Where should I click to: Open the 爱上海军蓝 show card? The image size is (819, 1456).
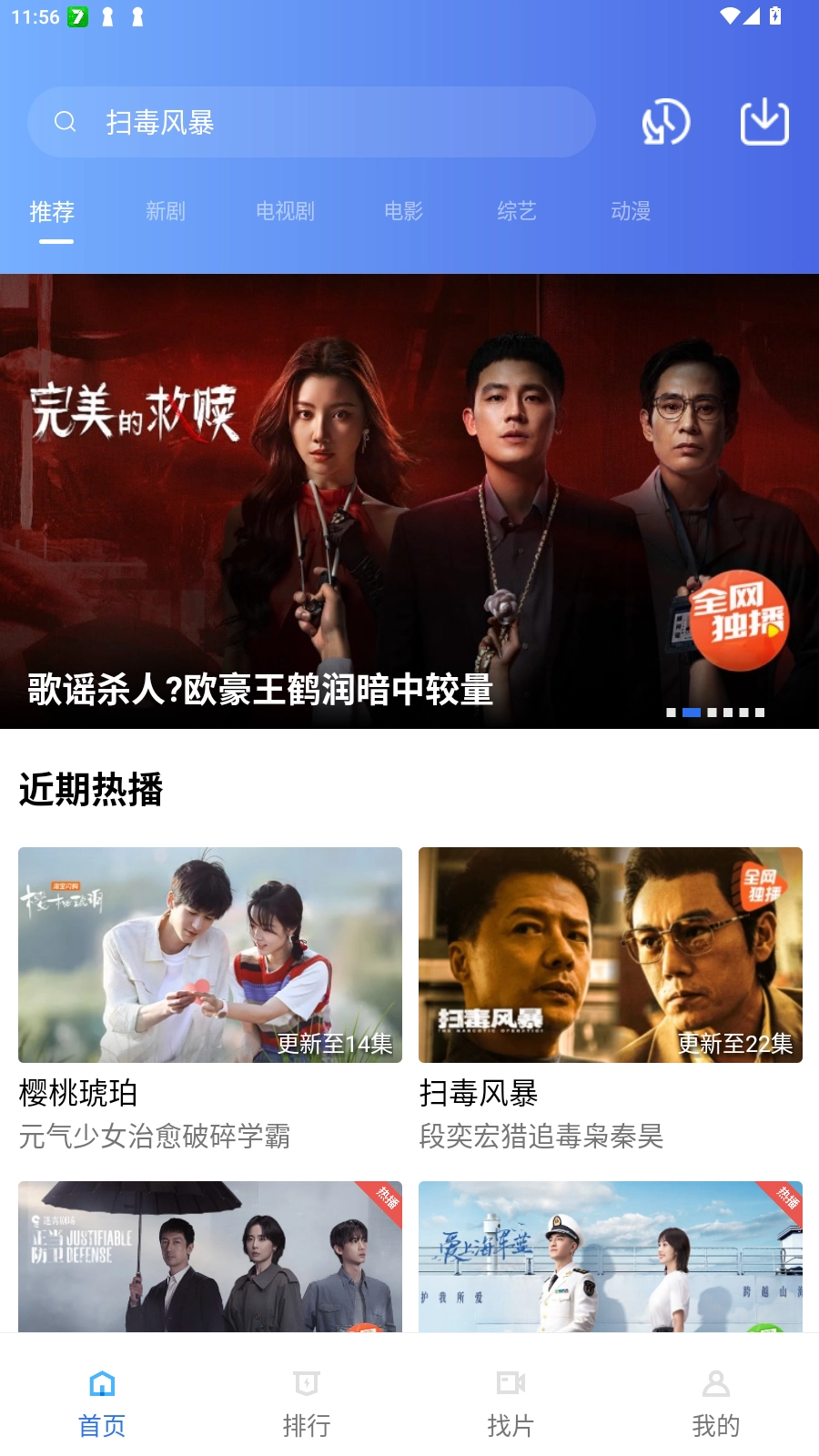[x=611, y=1256]
